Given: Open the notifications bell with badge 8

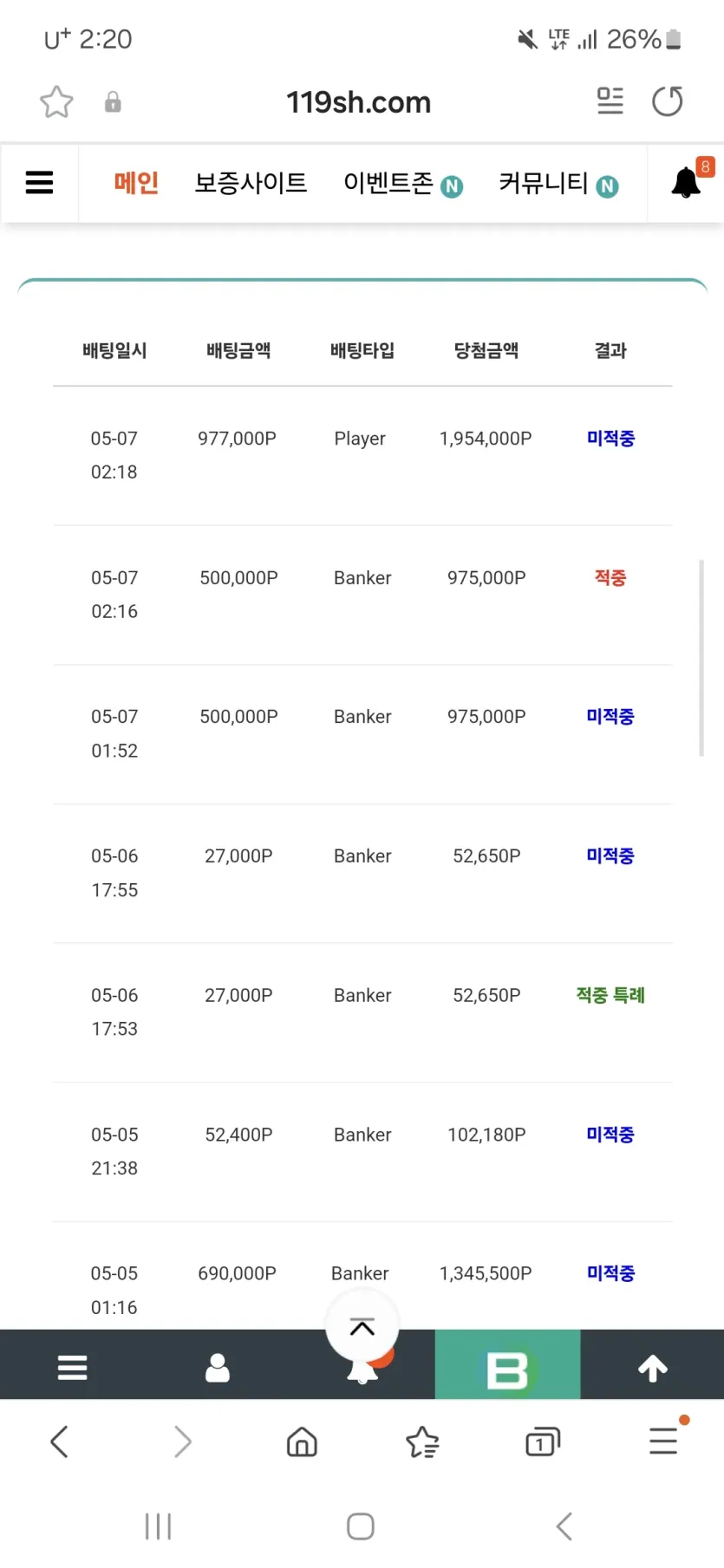Looking at the screenshot, I should coord(687,181).
